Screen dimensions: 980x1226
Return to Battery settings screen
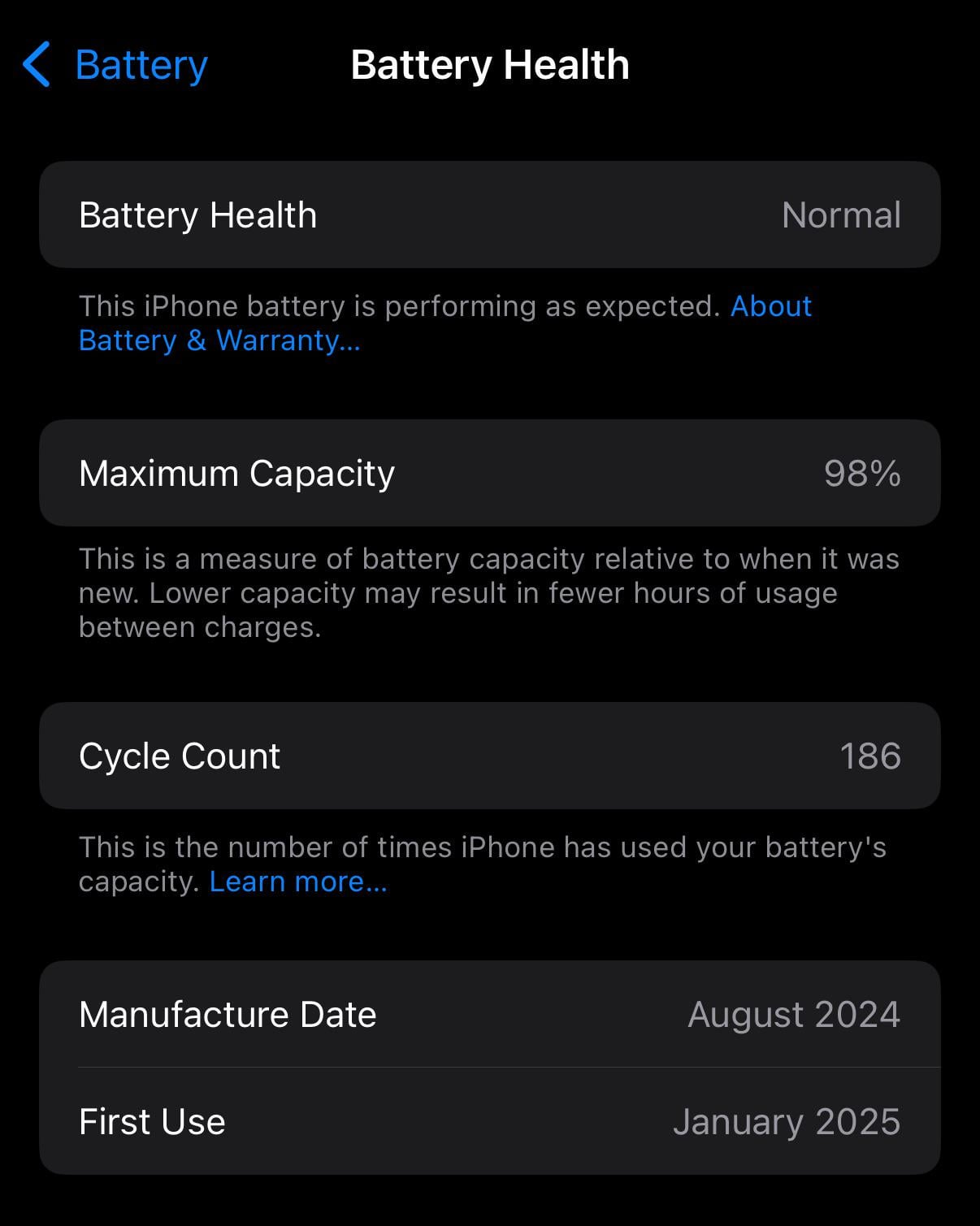[x=114, y=63]
